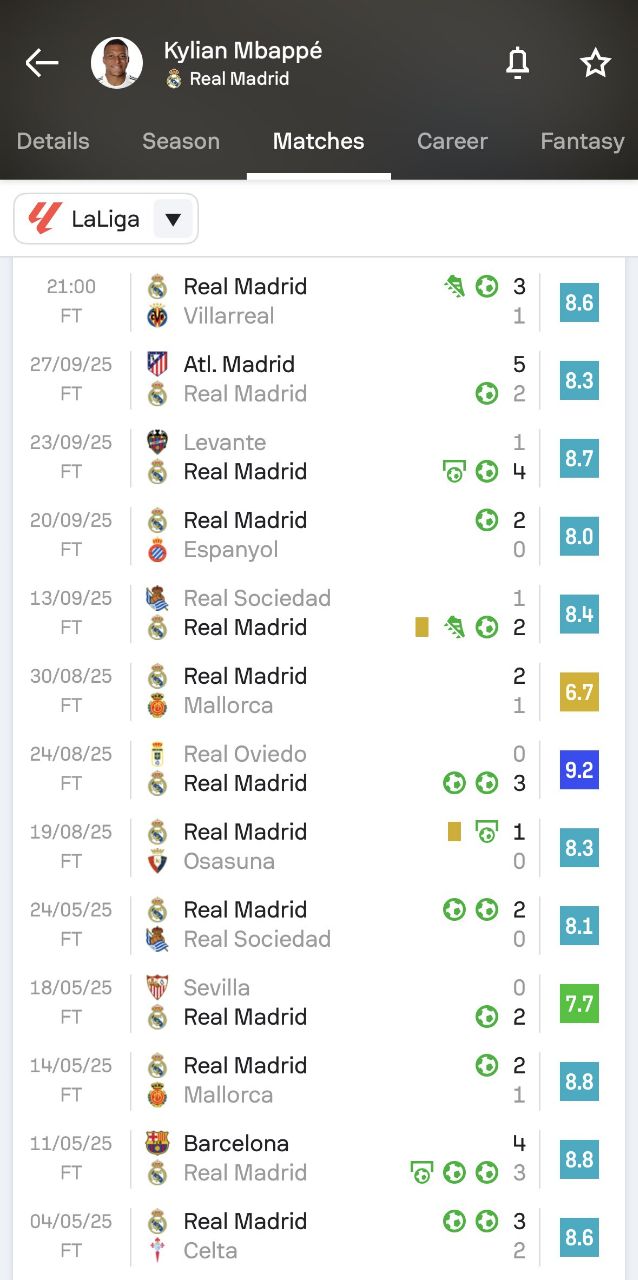Open the notifications bell for Mbappé
This screenshot has width=638, height=1280.
click(517, 64)
